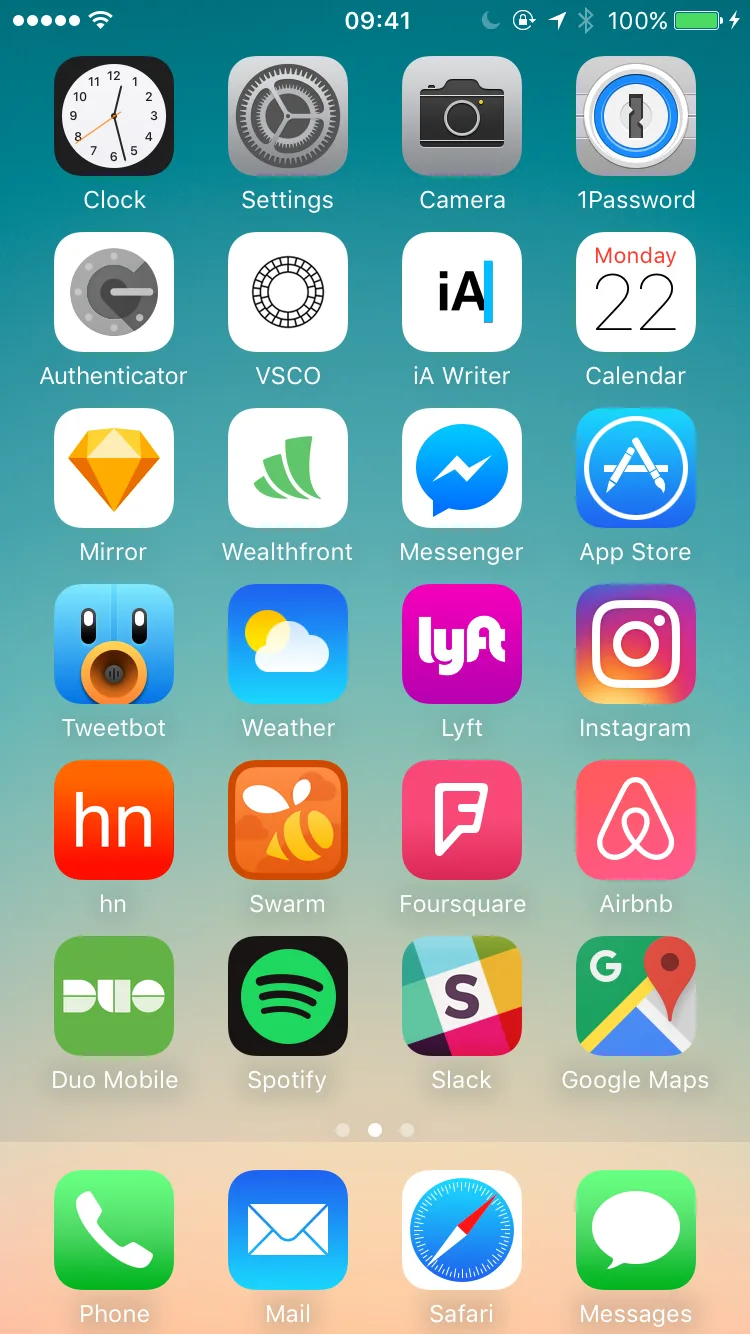Open the Mail app in the dock
This screenshot has width=750, height=1334.
(288, 1230)
